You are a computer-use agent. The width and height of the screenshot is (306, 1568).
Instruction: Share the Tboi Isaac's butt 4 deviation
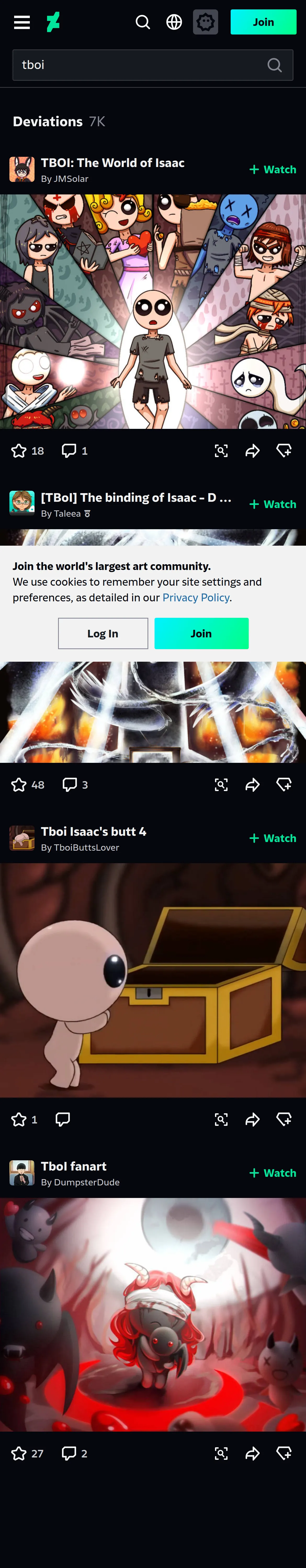tap(252, 1119)
